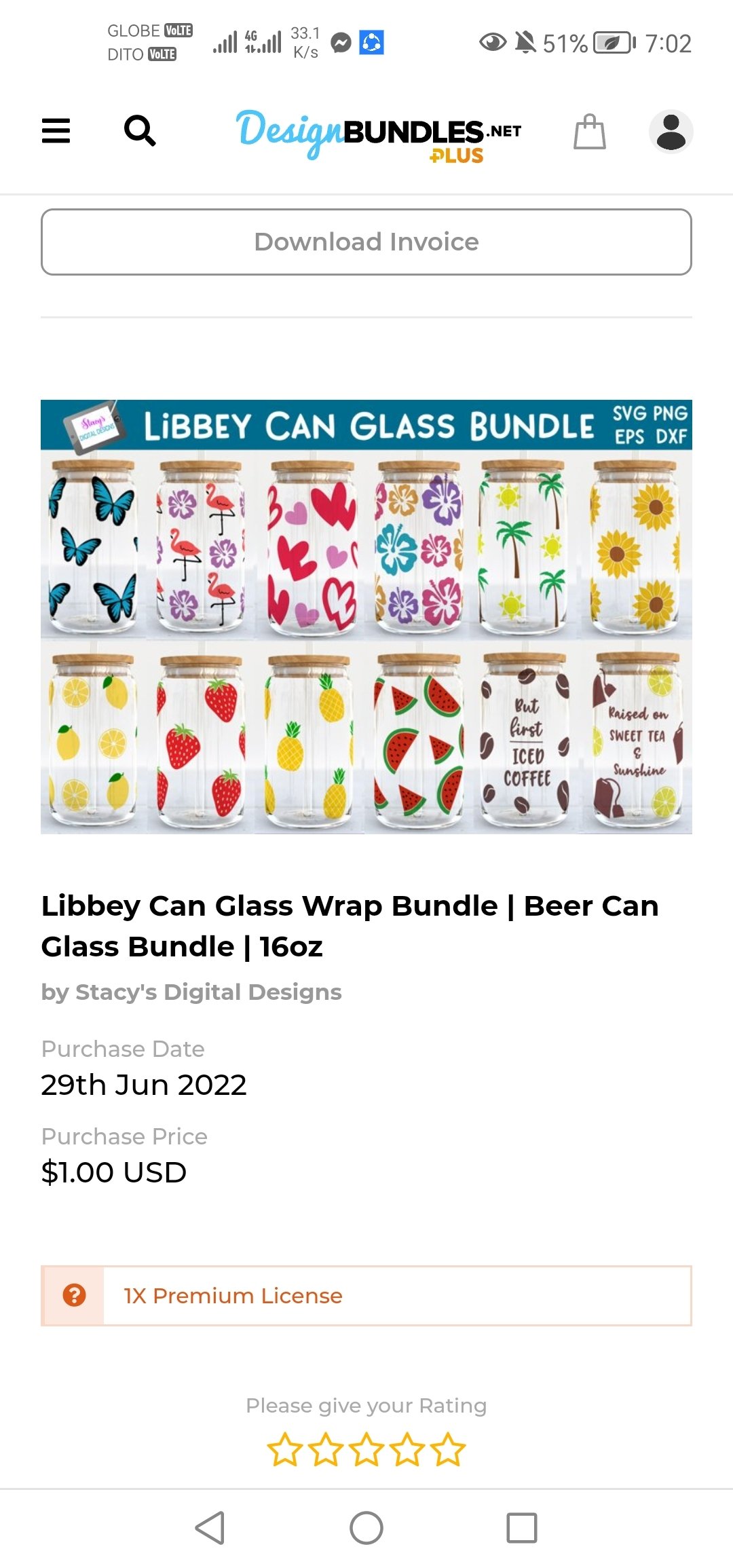Open the Libbey Can Glass Bundle image
Viewport: 733px width, 1568px height.
coord(366,616)
